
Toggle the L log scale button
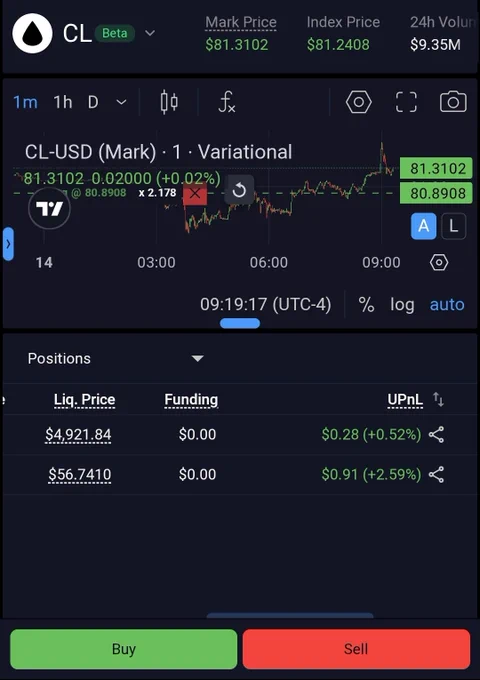[454, 226]
